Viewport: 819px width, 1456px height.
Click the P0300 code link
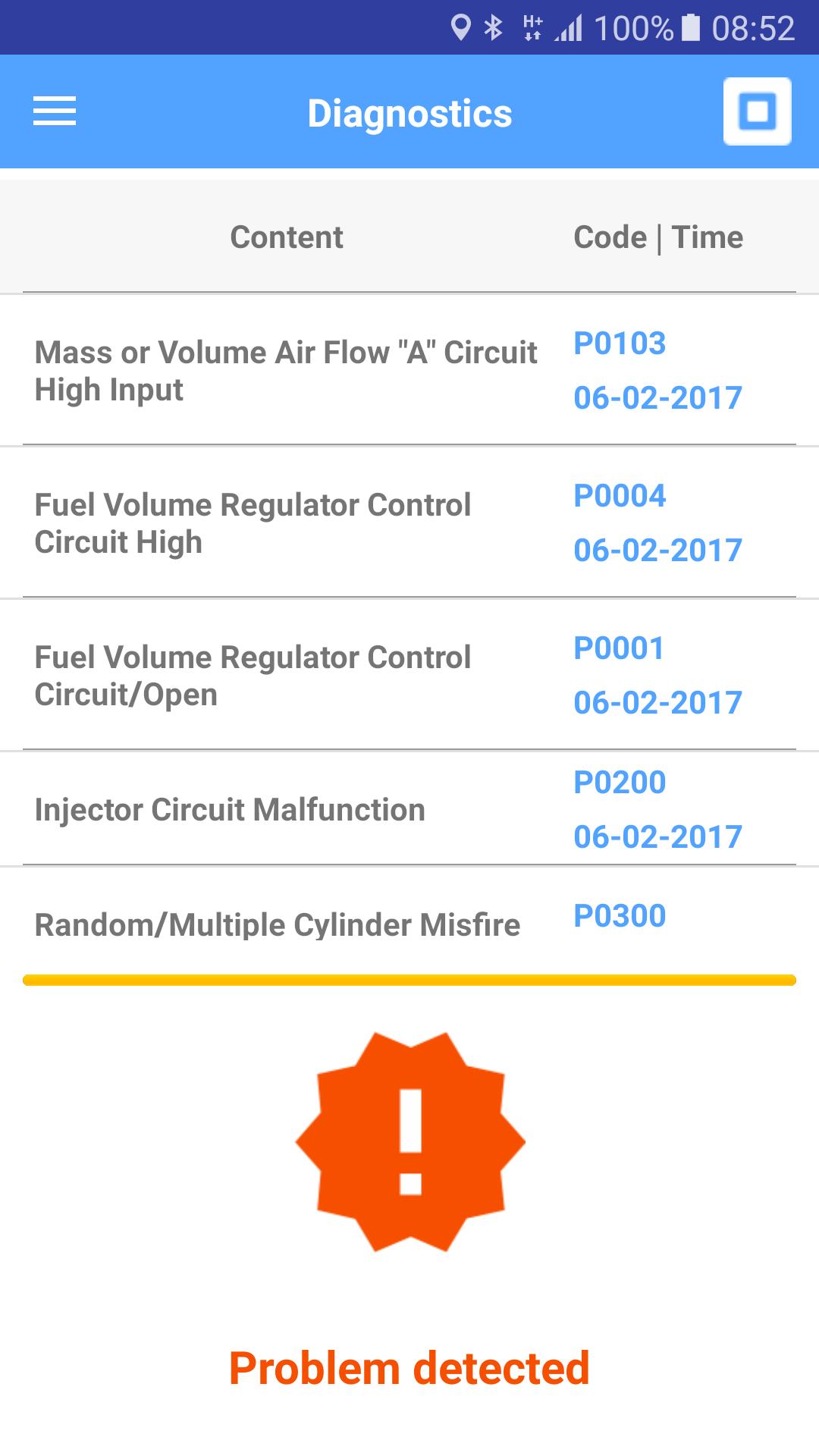pyautogui.click(x=619, y=917)
